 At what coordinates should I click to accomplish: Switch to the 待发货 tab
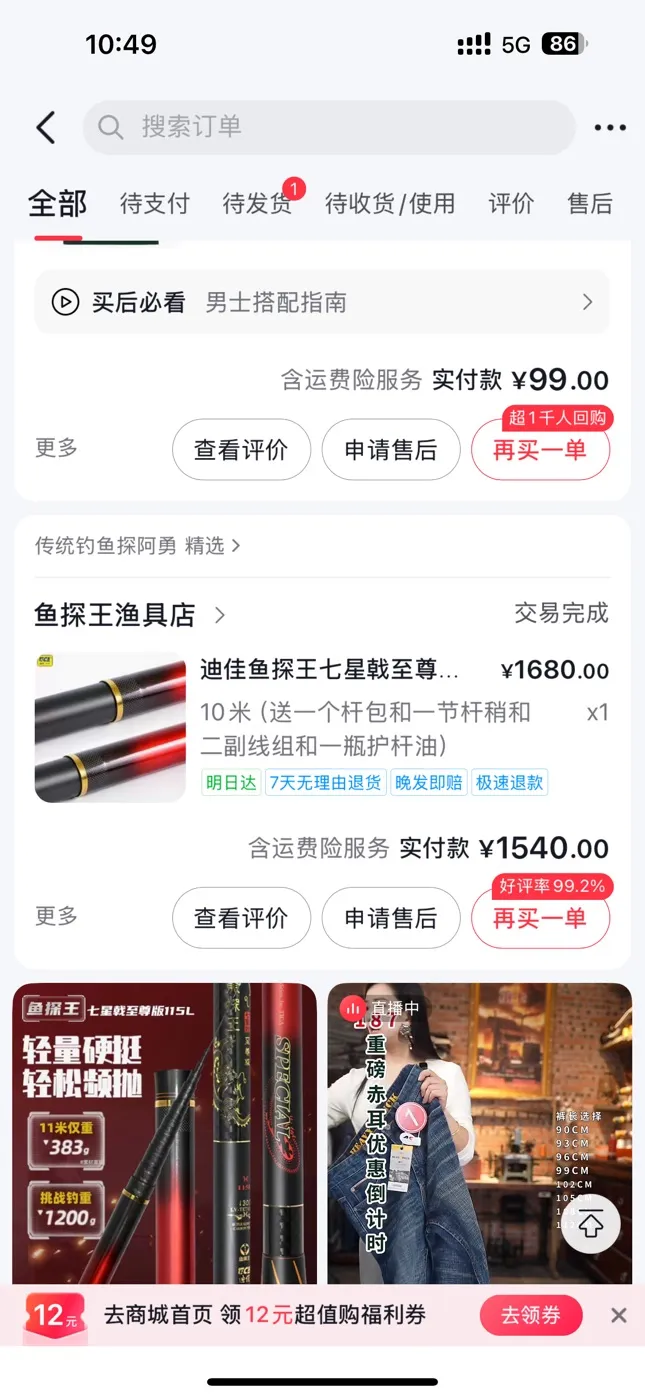pyautogui.click(x=257, y=204)
